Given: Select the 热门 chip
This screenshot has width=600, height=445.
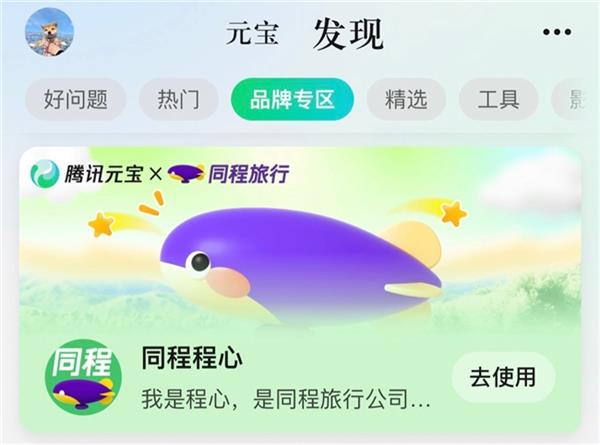Looking at the screenshot, I should [x=178, y=99].
